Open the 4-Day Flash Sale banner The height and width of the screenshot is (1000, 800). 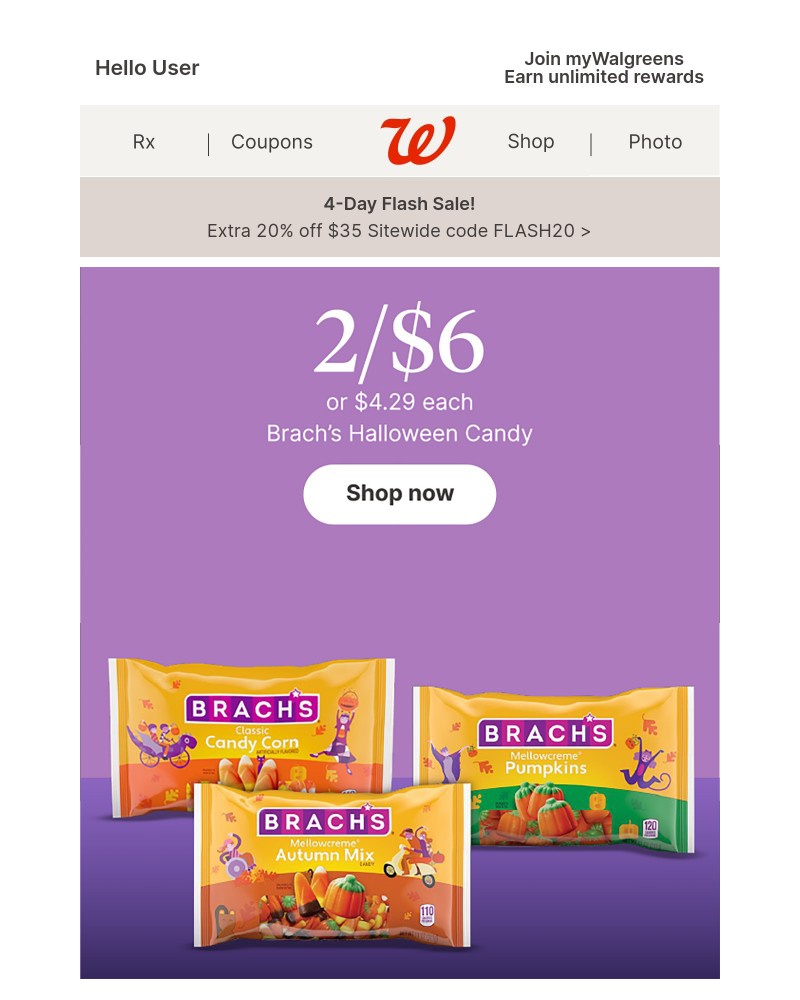pyautogui.click(x=399, y=218)
